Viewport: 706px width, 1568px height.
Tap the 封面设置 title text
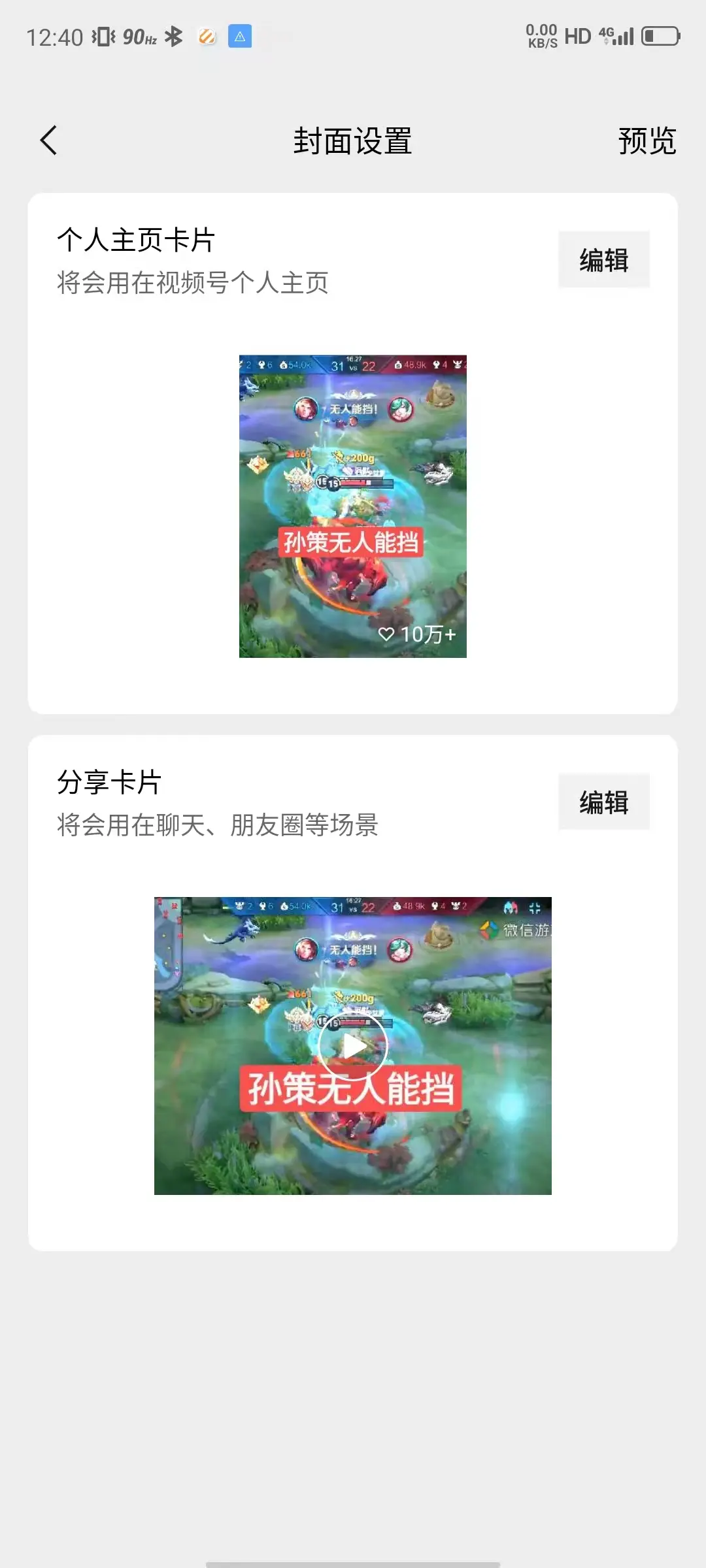point(353,140)
